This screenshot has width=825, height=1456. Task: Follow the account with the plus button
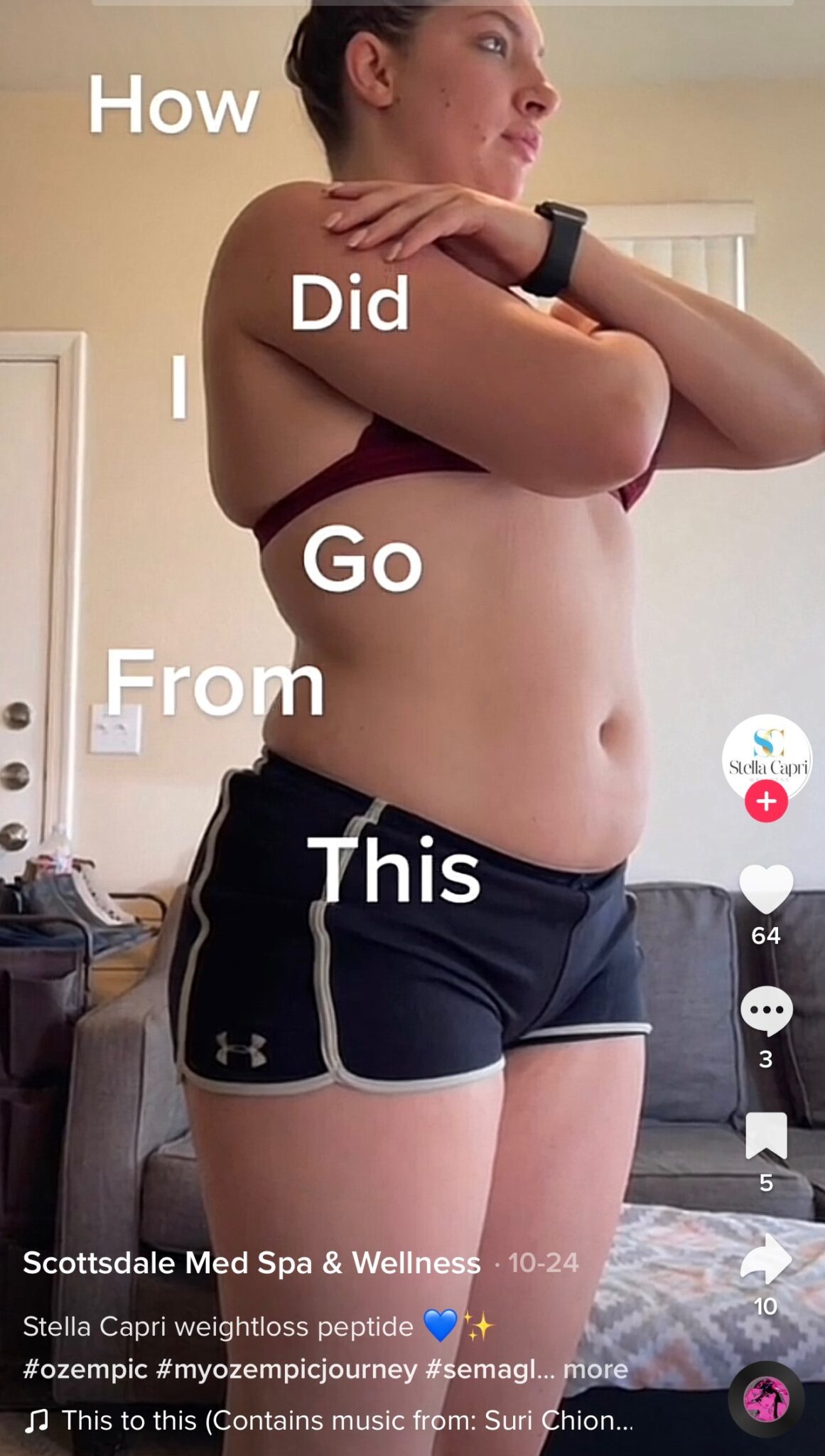point(766,802)
